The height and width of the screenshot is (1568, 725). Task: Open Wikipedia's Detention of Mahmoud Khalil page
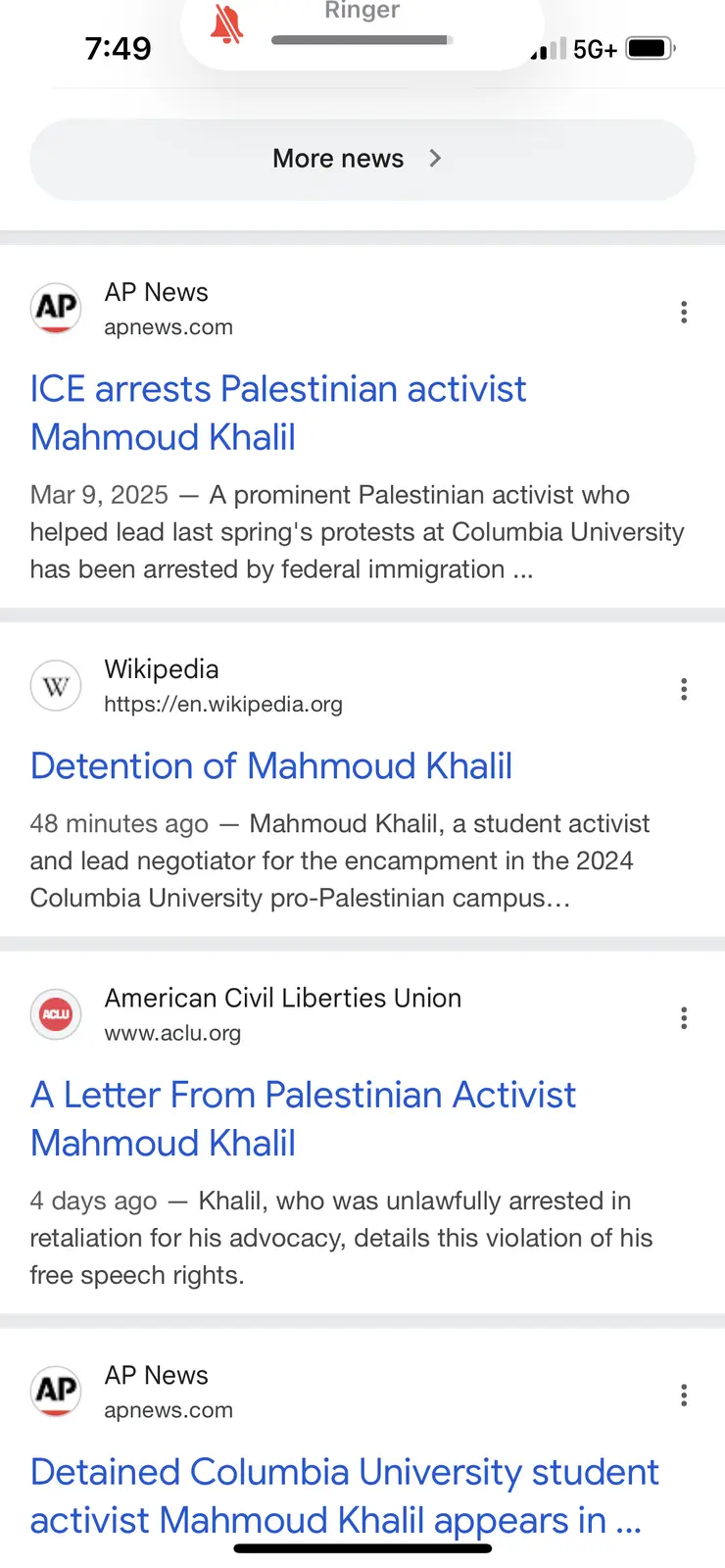pos(271,766)
